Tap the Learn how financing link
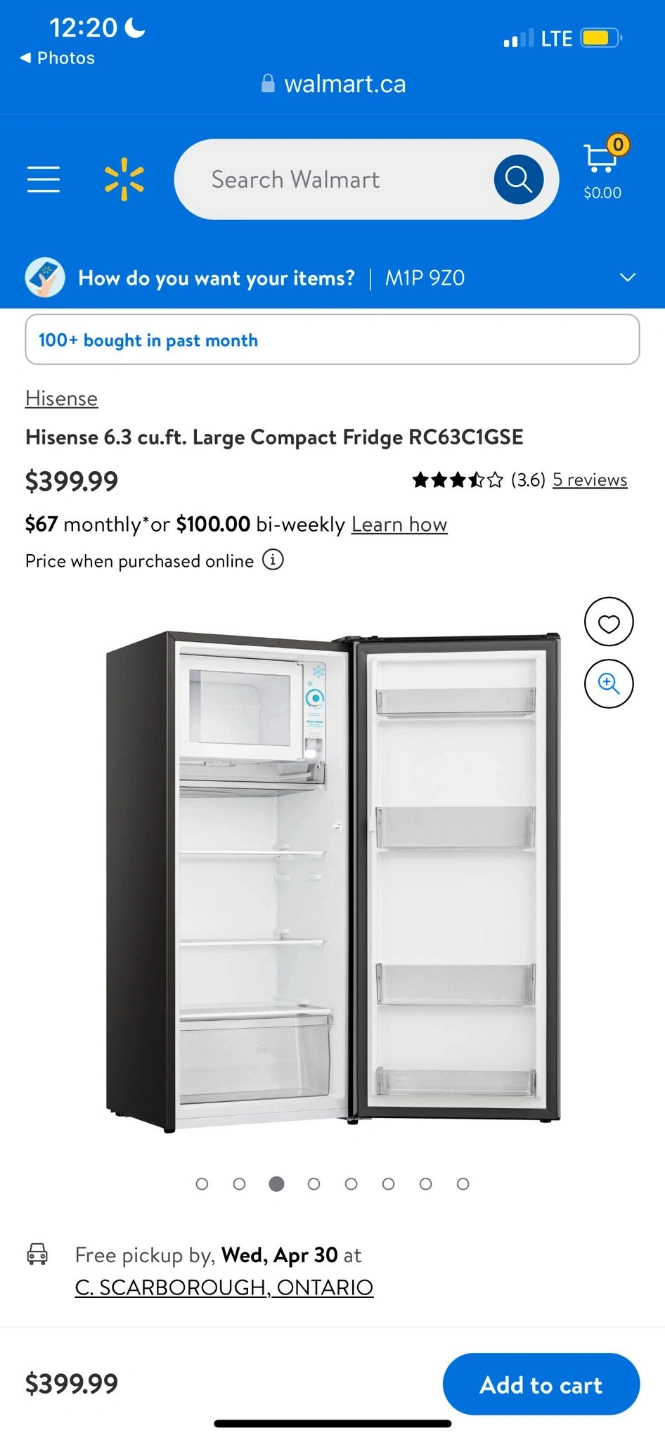Image resolution: width=665 pixels, height=1440 pixels. (399, 525)
